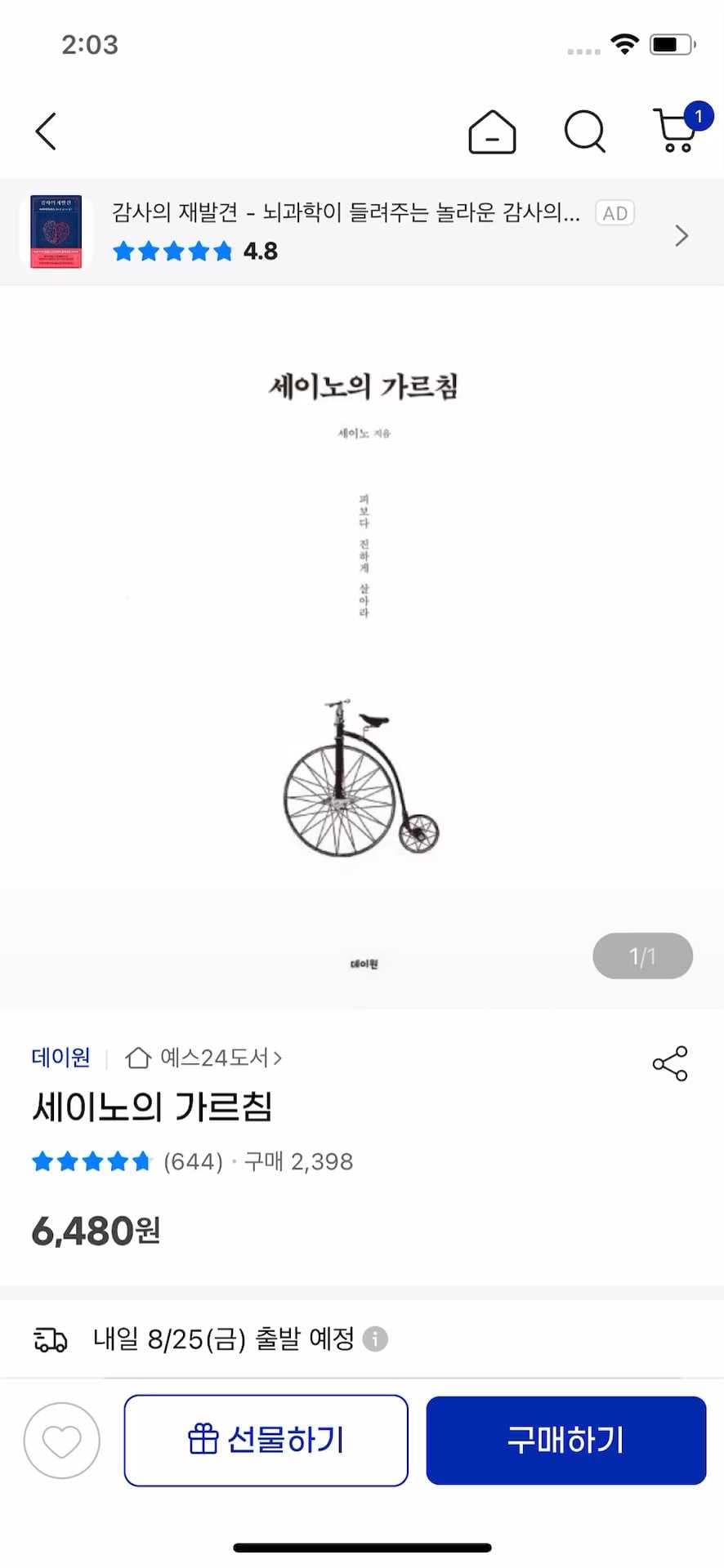Open the search function

pyautogui.click(x=583, y=131)
